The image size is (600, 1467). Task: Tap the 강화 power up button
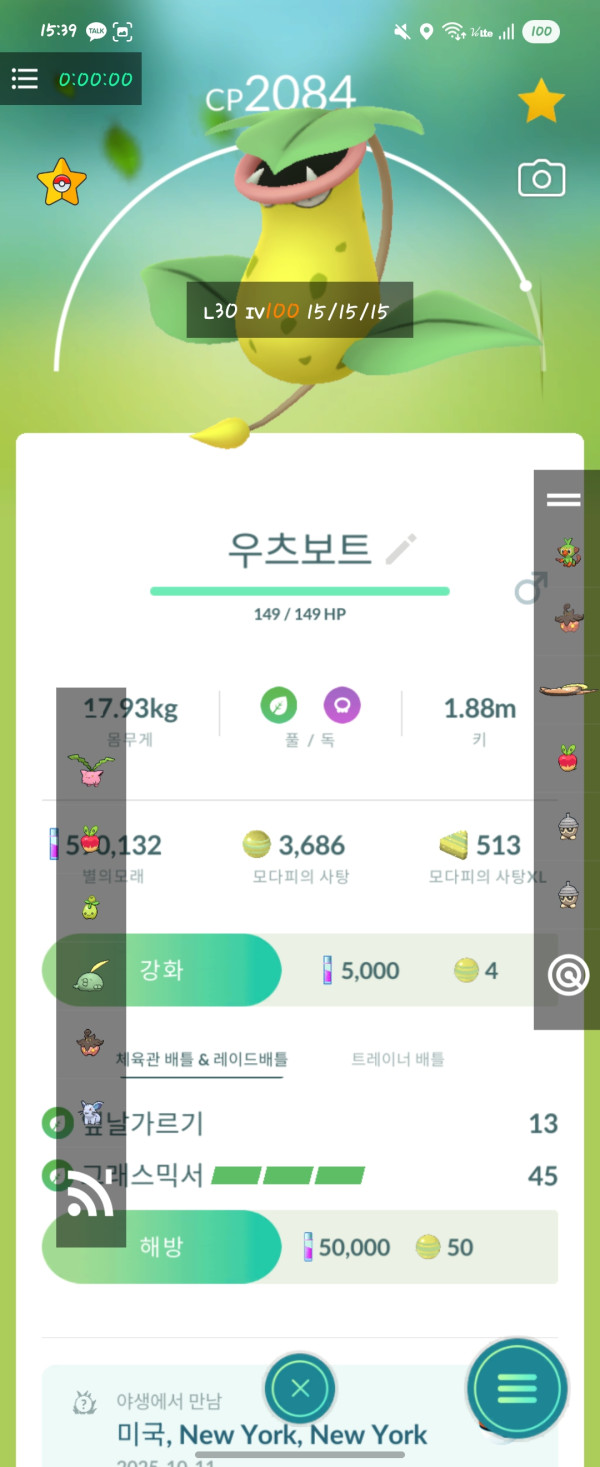pos(161,970)
